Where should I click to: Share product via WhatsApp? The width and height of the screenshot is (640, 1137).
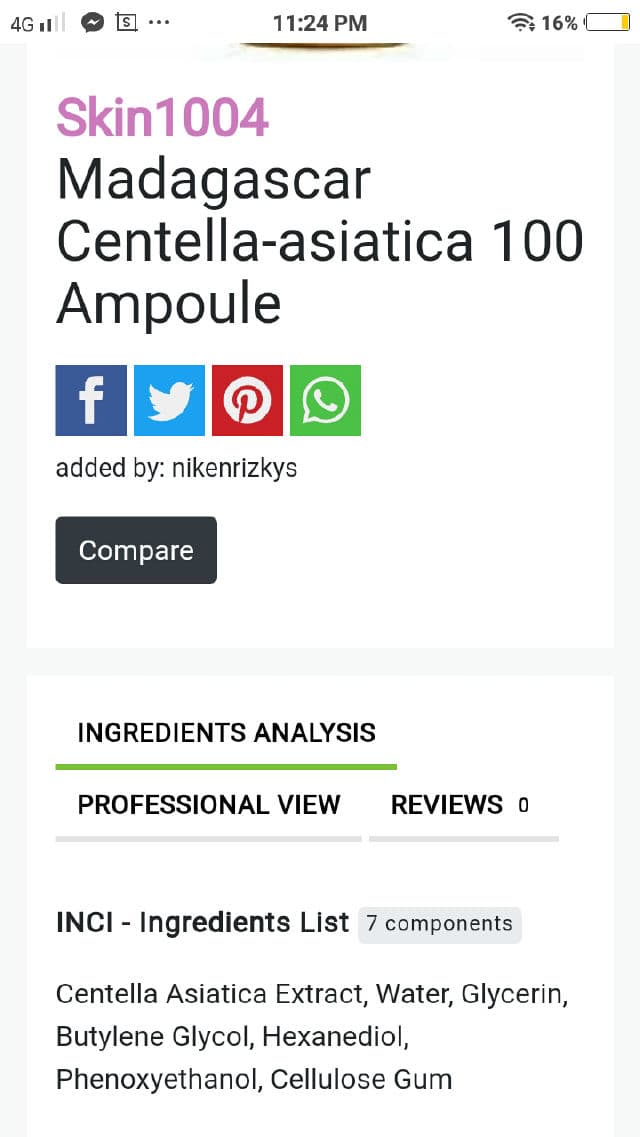(x=325, y=401)
